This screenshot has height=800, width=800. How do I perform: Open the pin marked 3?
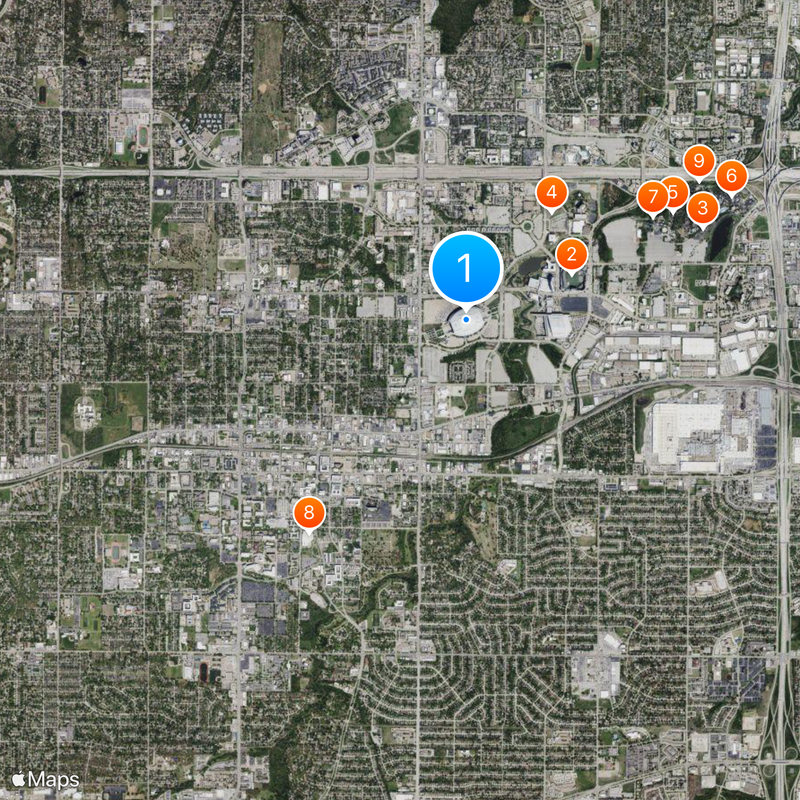pyautogui.click(x=703, y=208)
